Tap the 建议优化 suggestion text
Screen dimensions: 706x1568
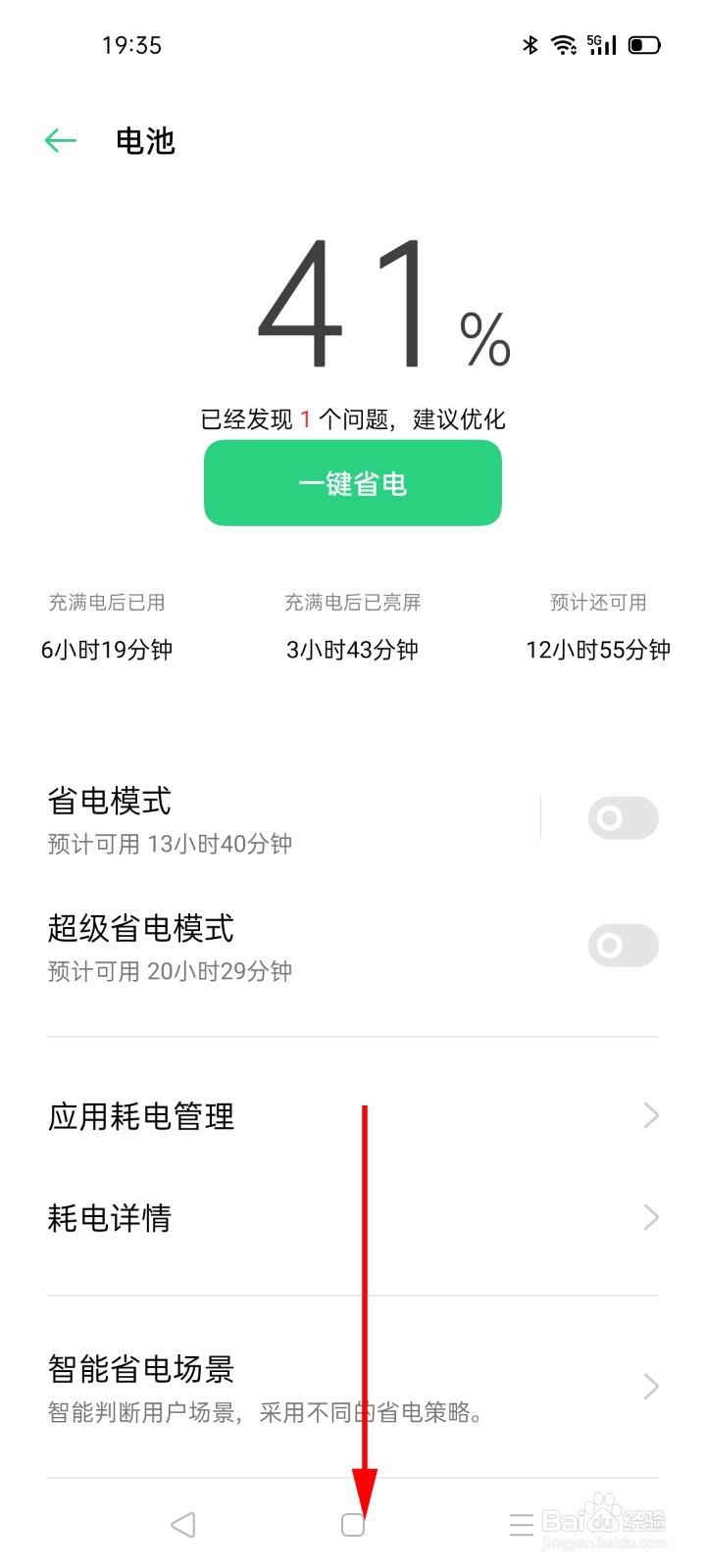461,419
